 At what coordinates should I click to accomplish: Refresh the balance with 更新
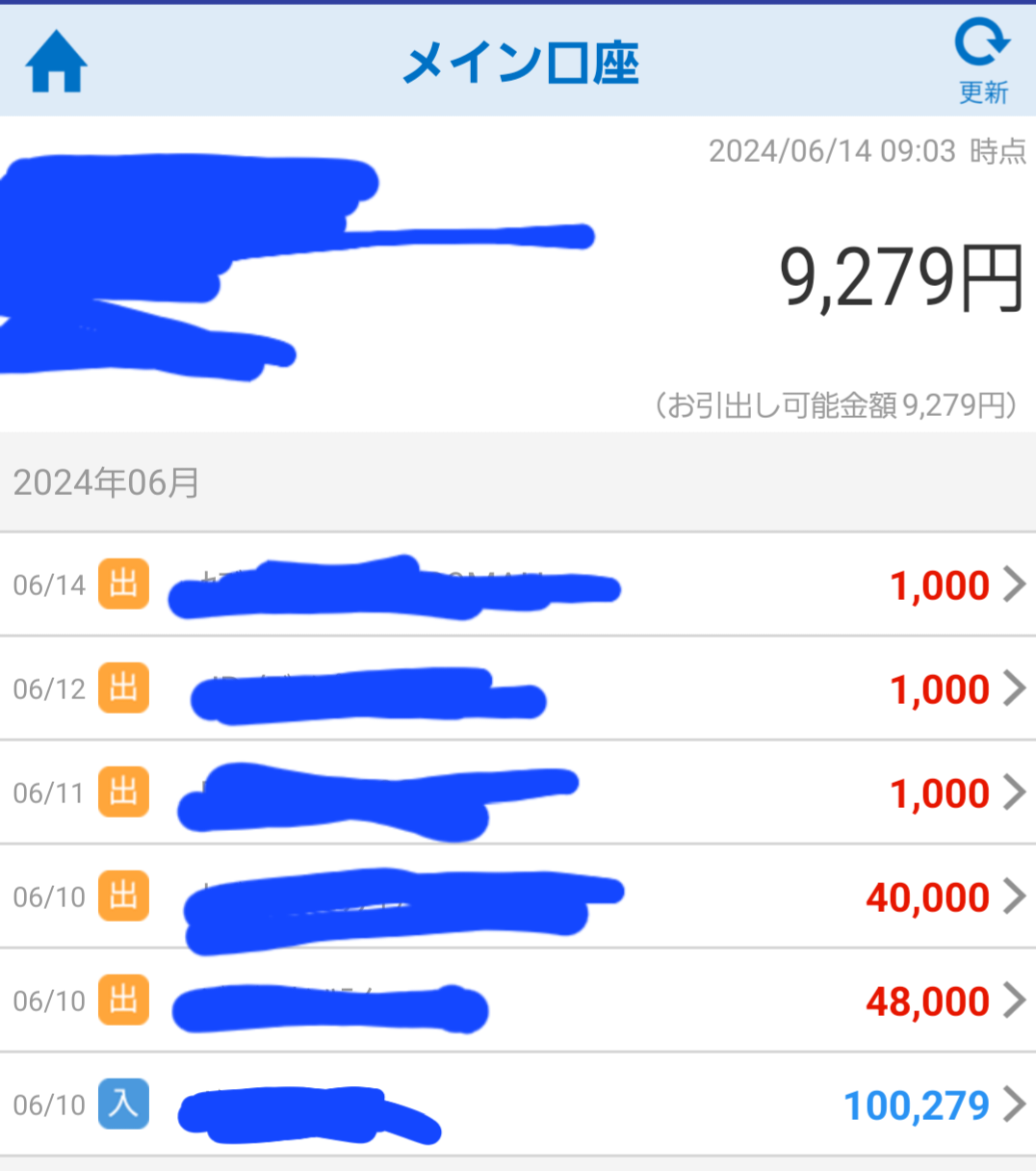983,63
